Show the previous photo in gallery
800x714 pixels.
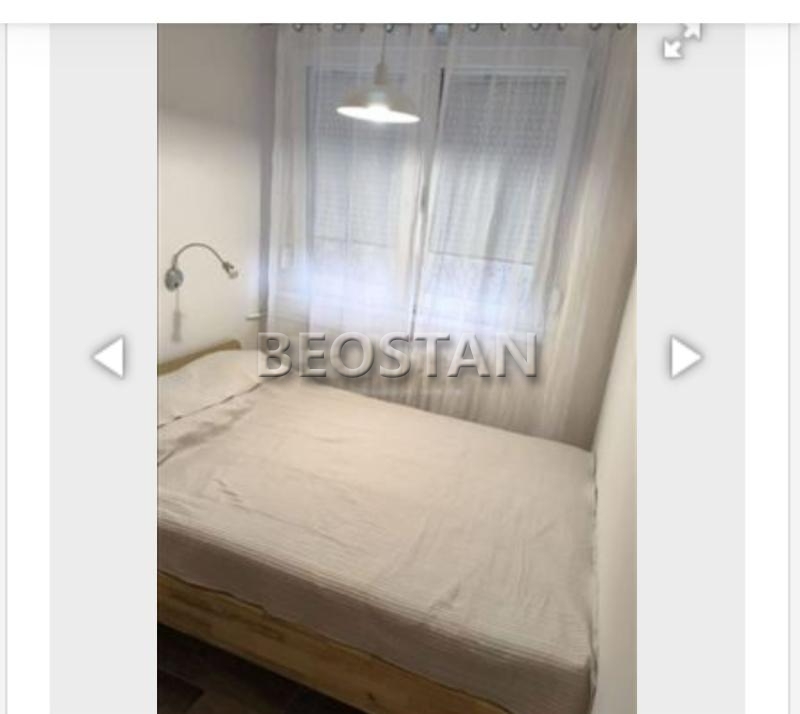click(x=108, y=357)
